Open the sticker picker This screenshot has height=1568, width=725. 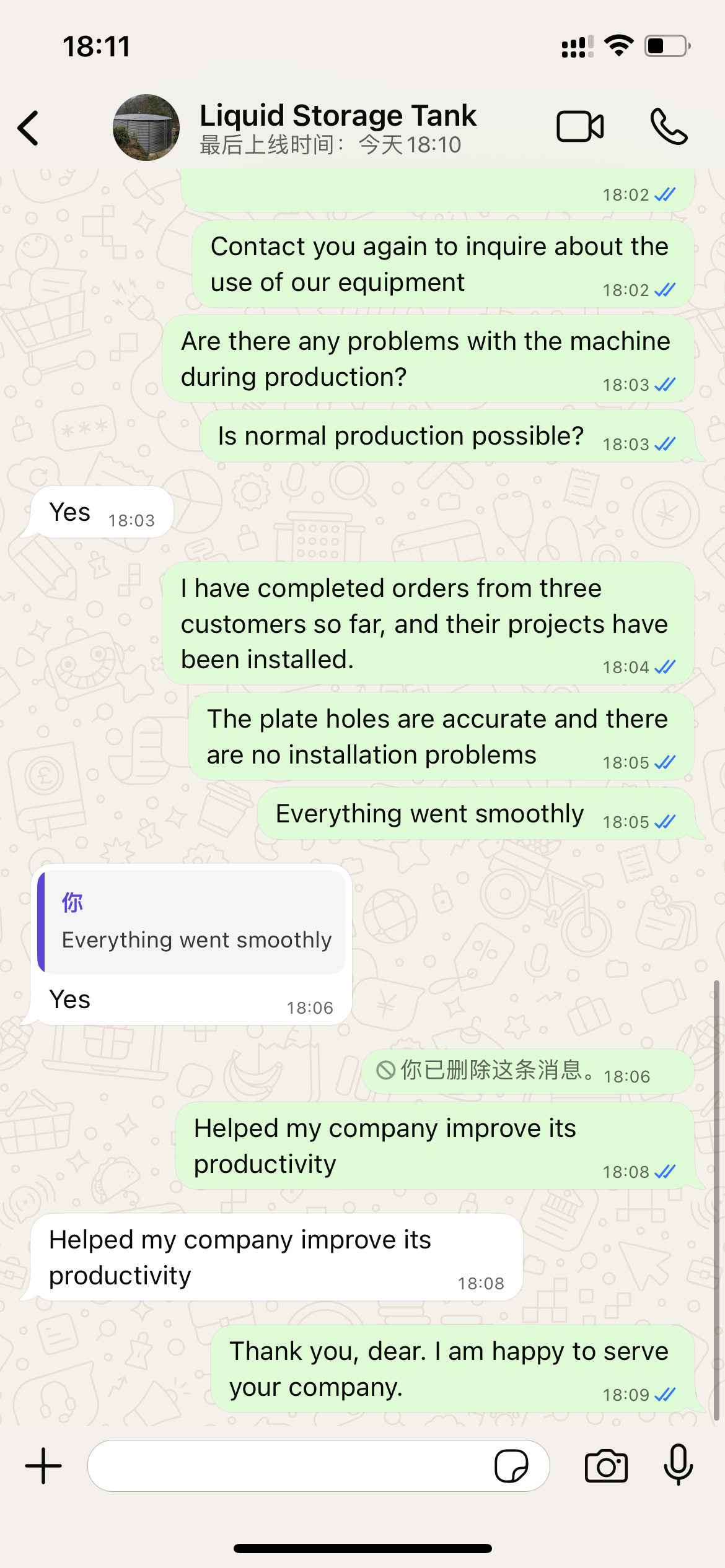tap(511, 1466)
